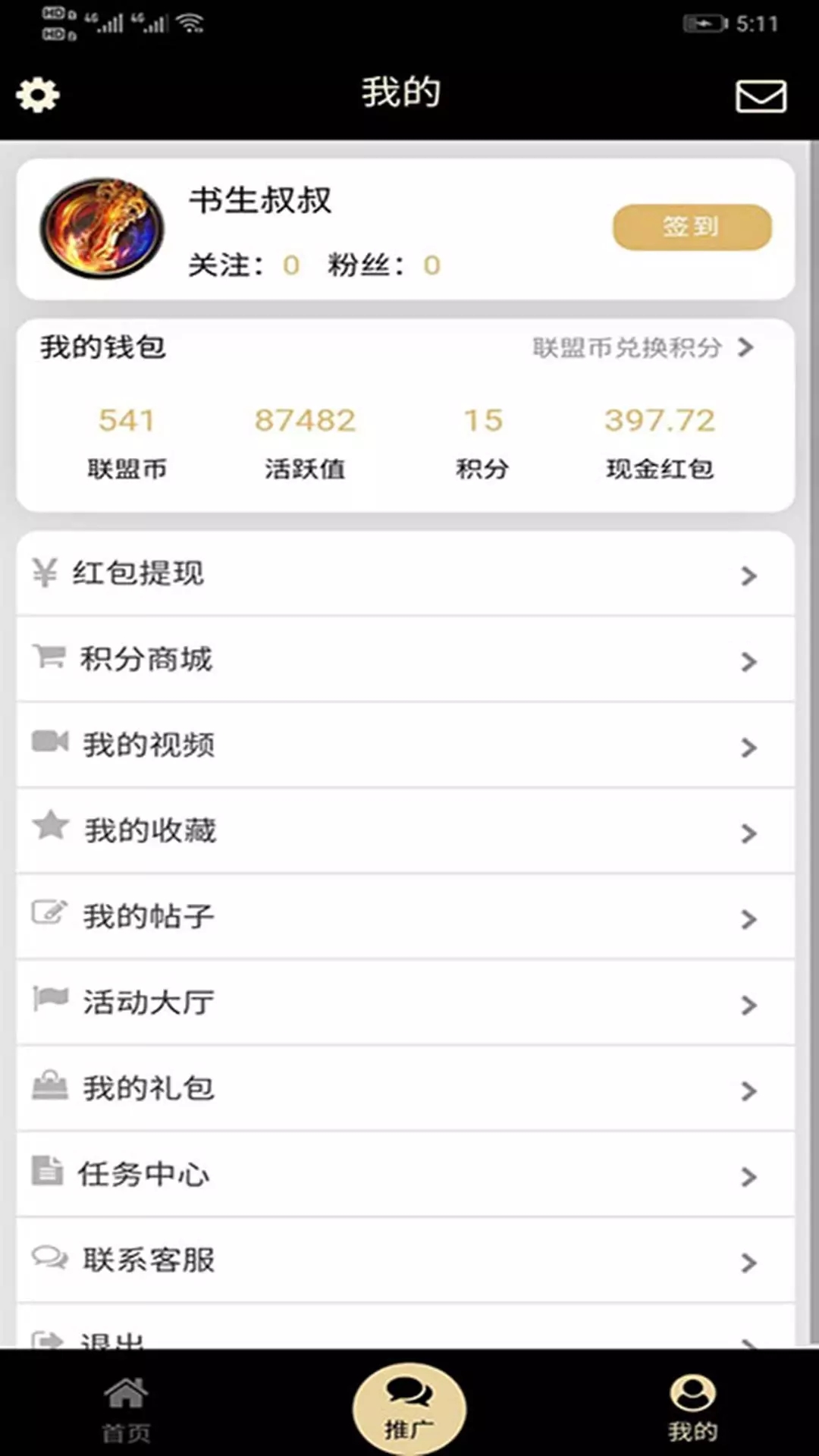Open the 我的帖子 edit icon
The width and height of the screenshot is (819, 1456).
47,915
